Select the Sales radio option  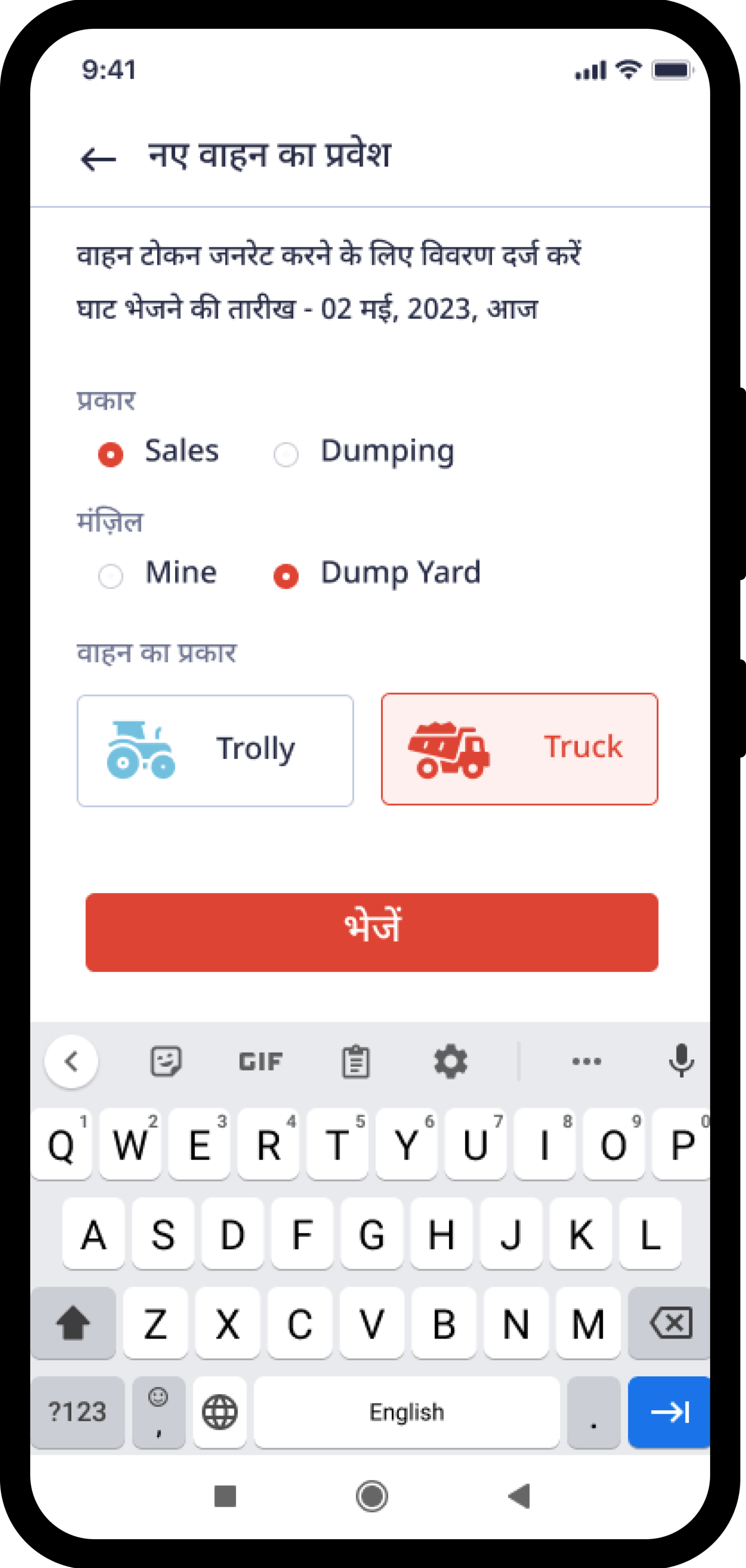point(111,454)
